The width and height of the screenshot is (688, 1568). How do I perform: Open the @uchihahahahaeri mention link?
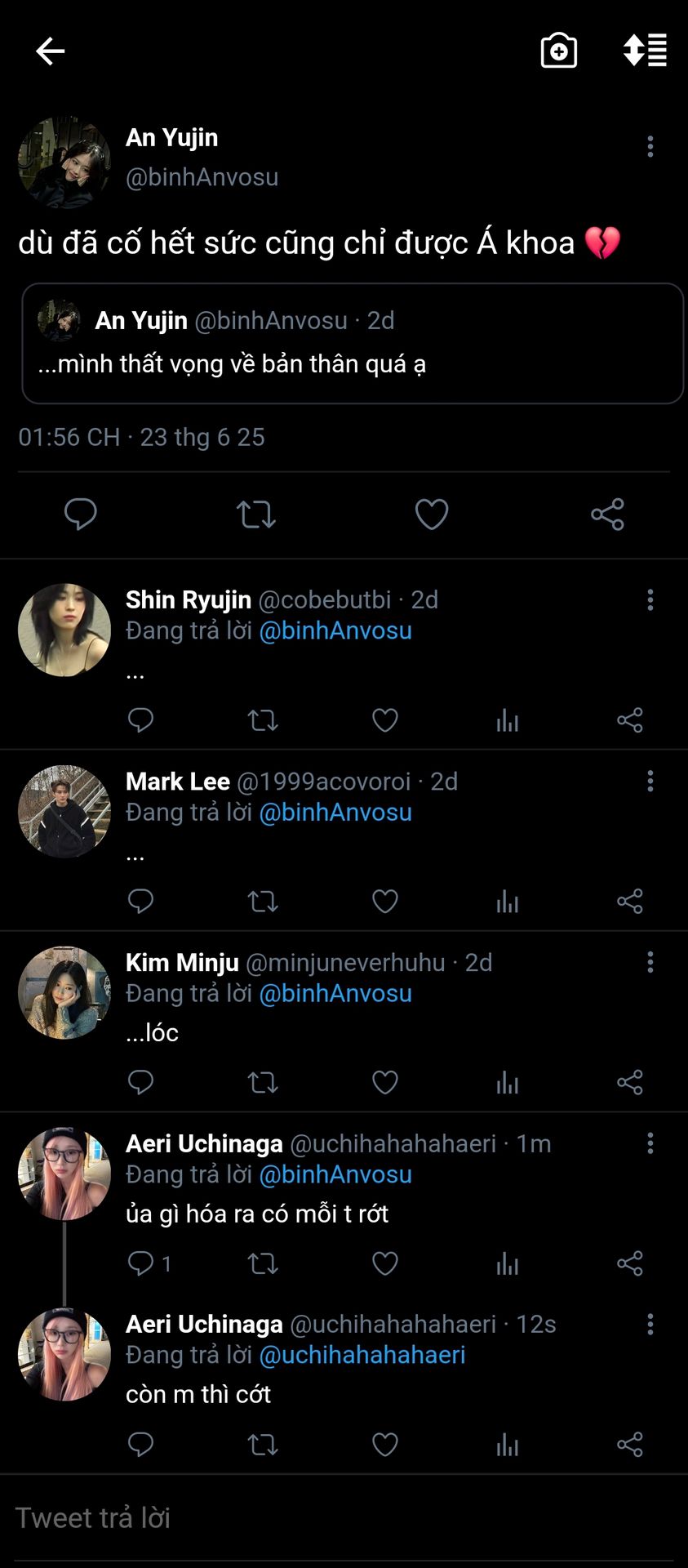pos(362,1355)
